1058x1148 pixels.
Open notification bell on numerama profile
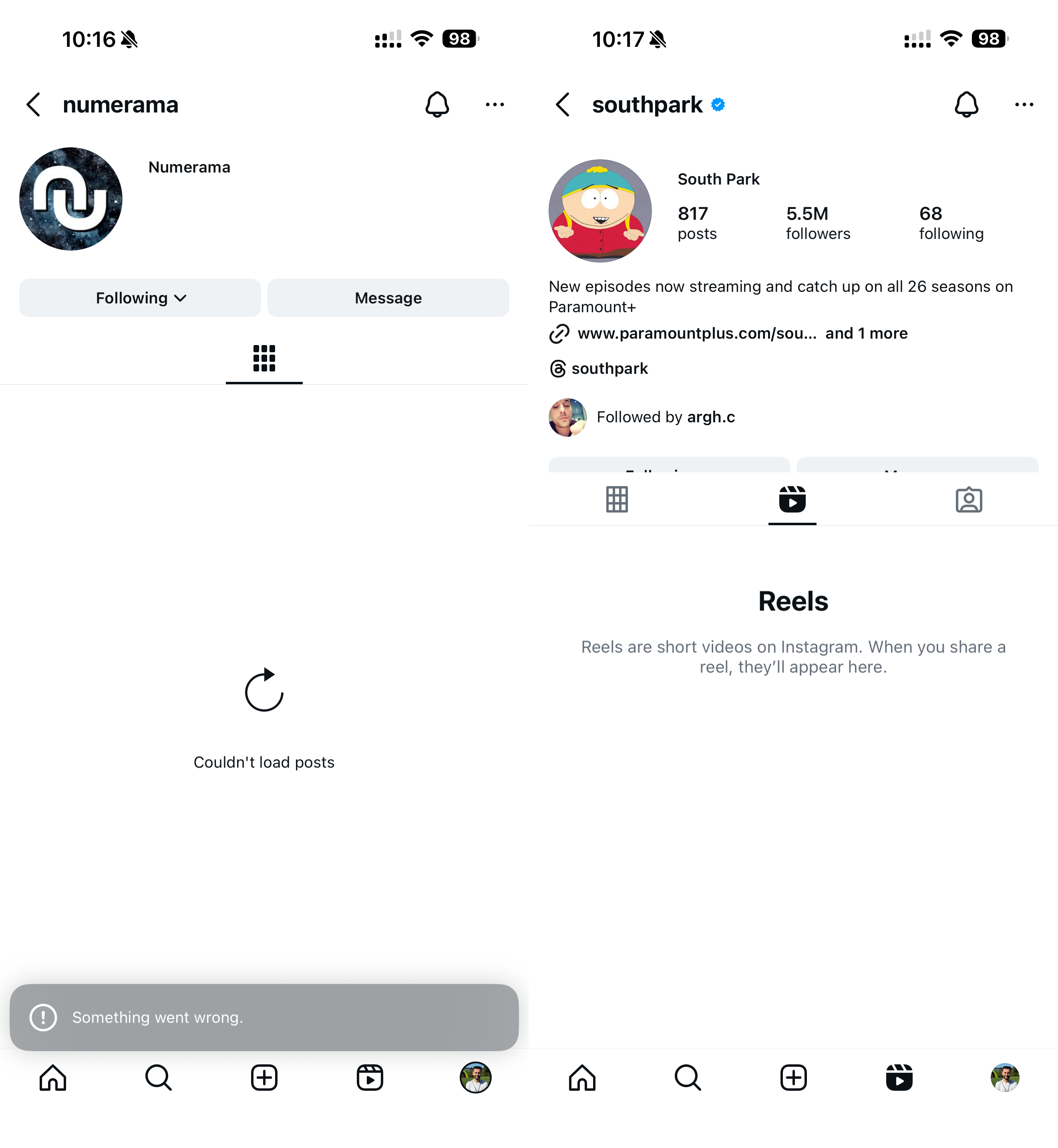[437, 105]
